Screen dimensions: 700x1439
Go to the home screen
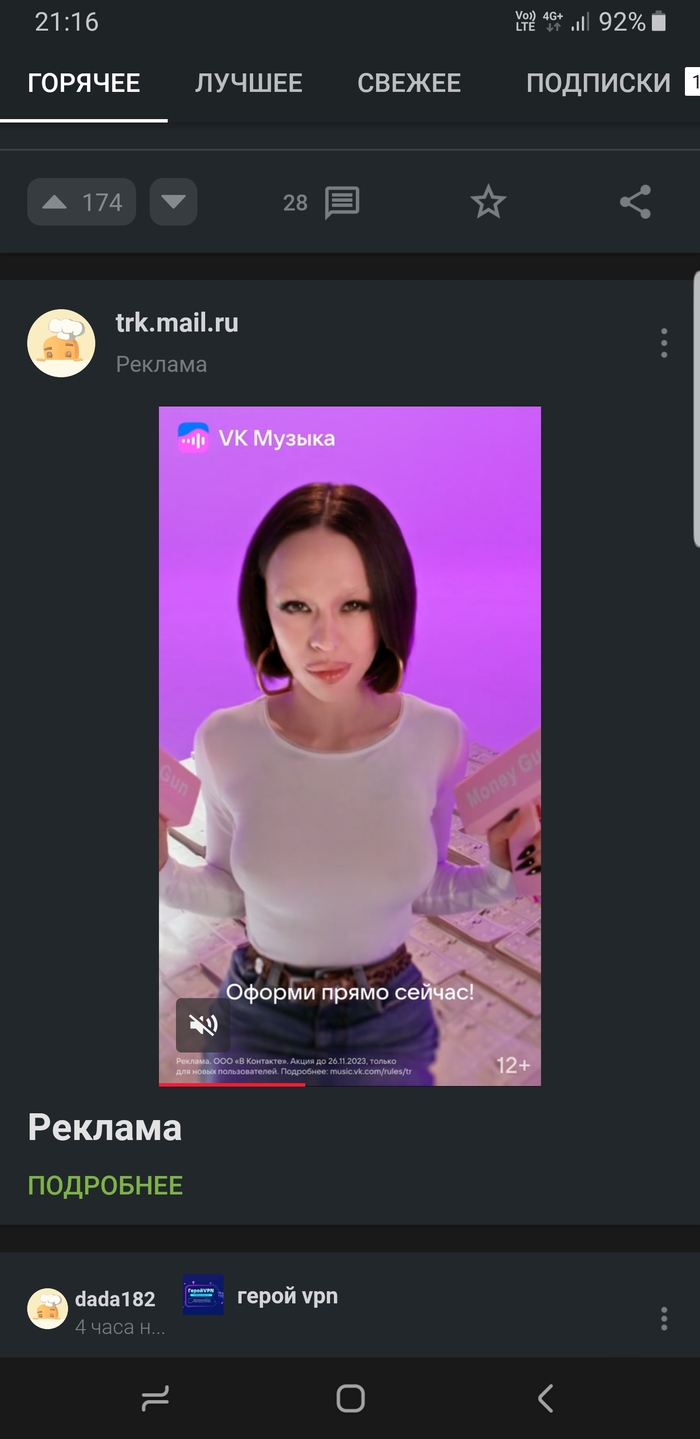coord(350,1398)
